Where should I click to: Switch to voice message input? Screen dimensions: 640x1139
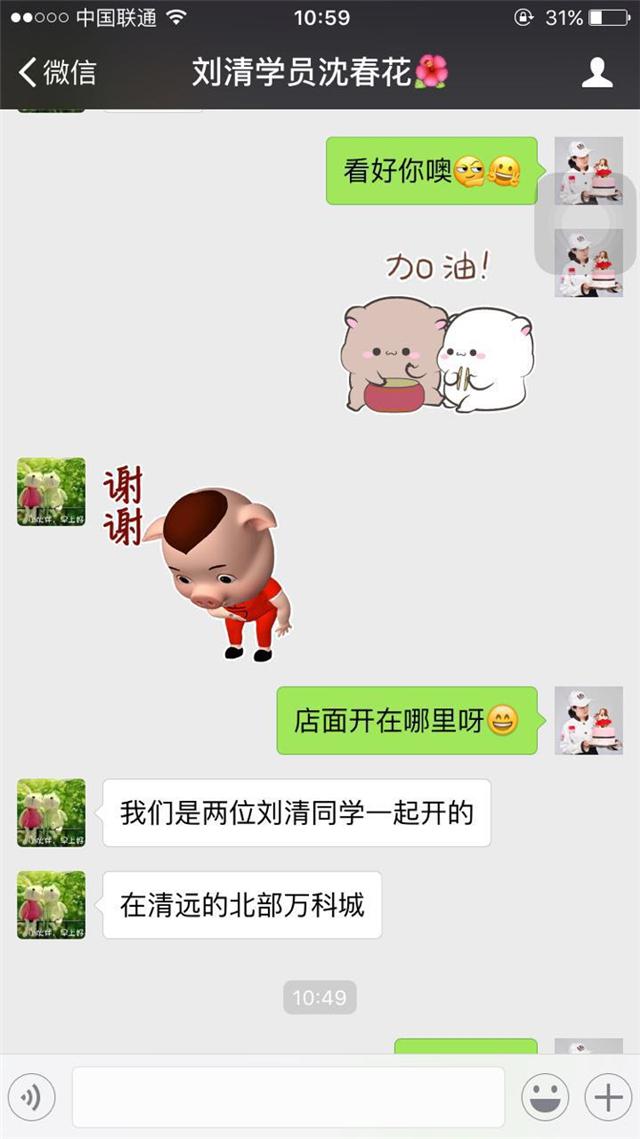[31, 1098]
